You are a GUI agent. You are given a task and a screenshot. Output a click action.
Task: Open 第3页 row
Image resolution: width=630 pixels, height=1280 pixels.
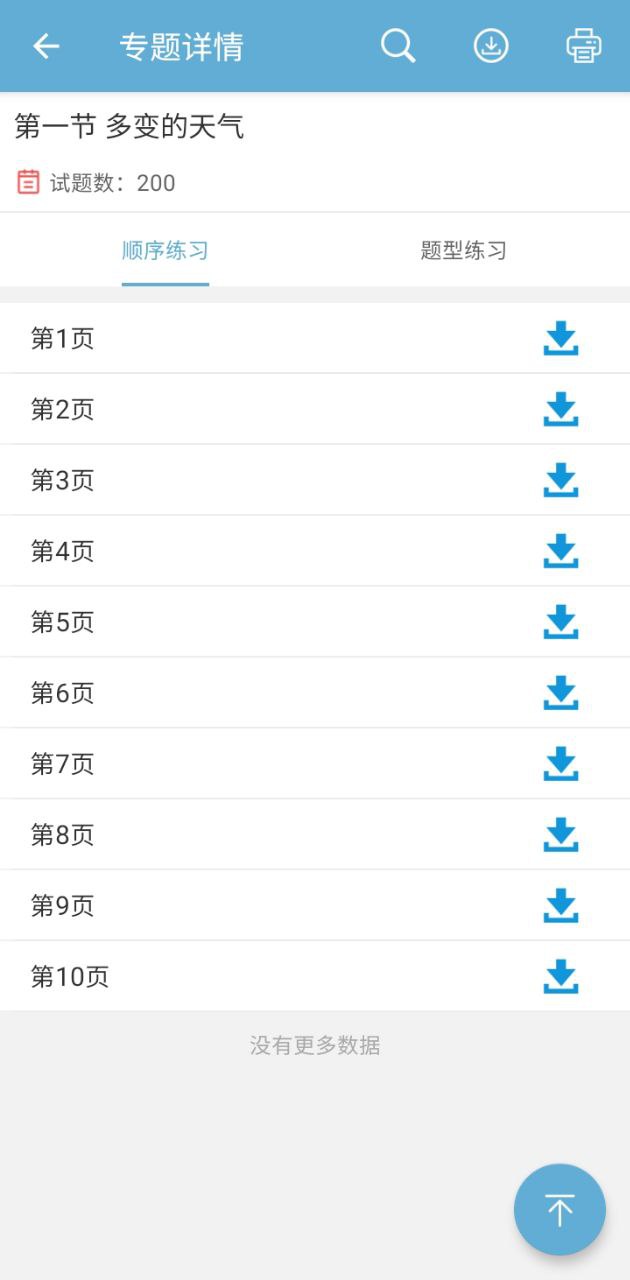tap(315, 480)
